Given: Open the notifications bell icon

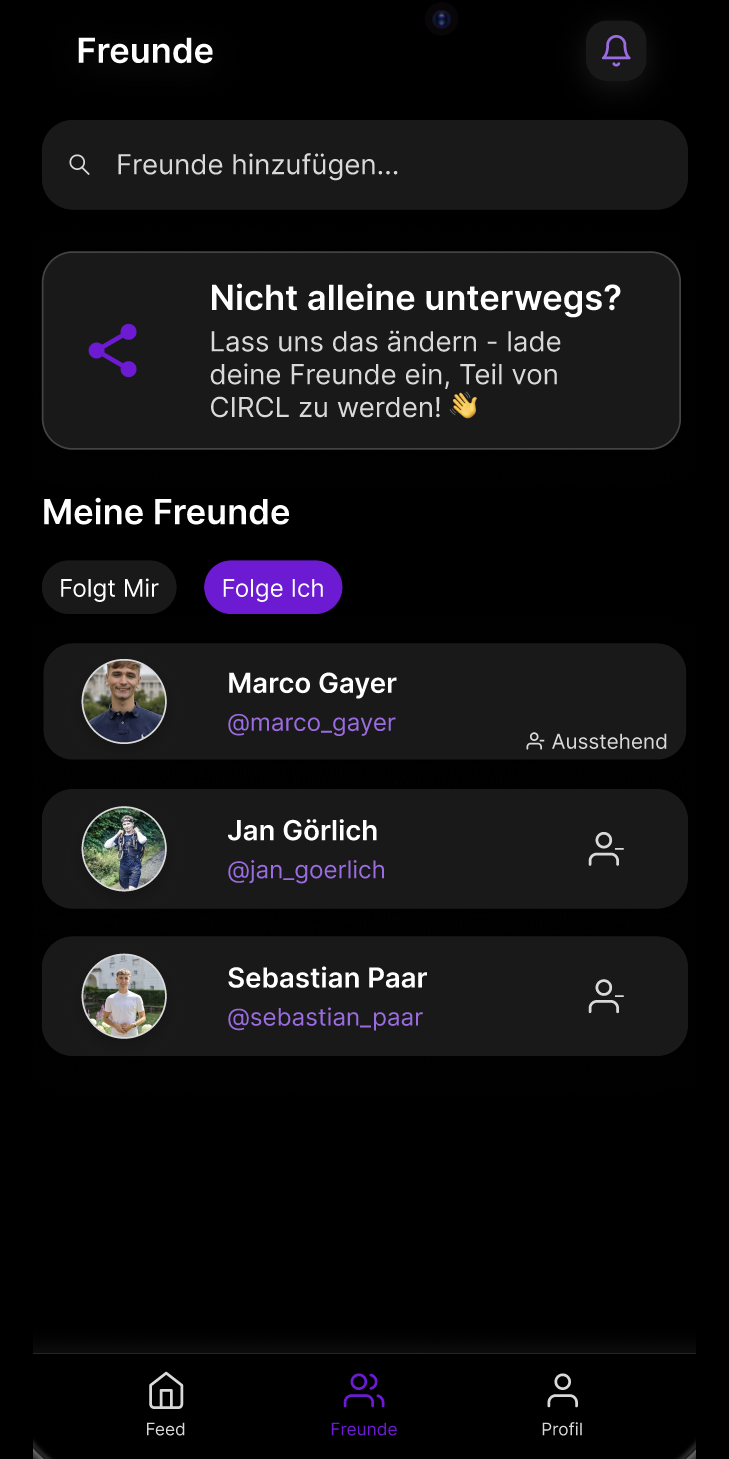Looking at the screenshot, I should (615, 50).
